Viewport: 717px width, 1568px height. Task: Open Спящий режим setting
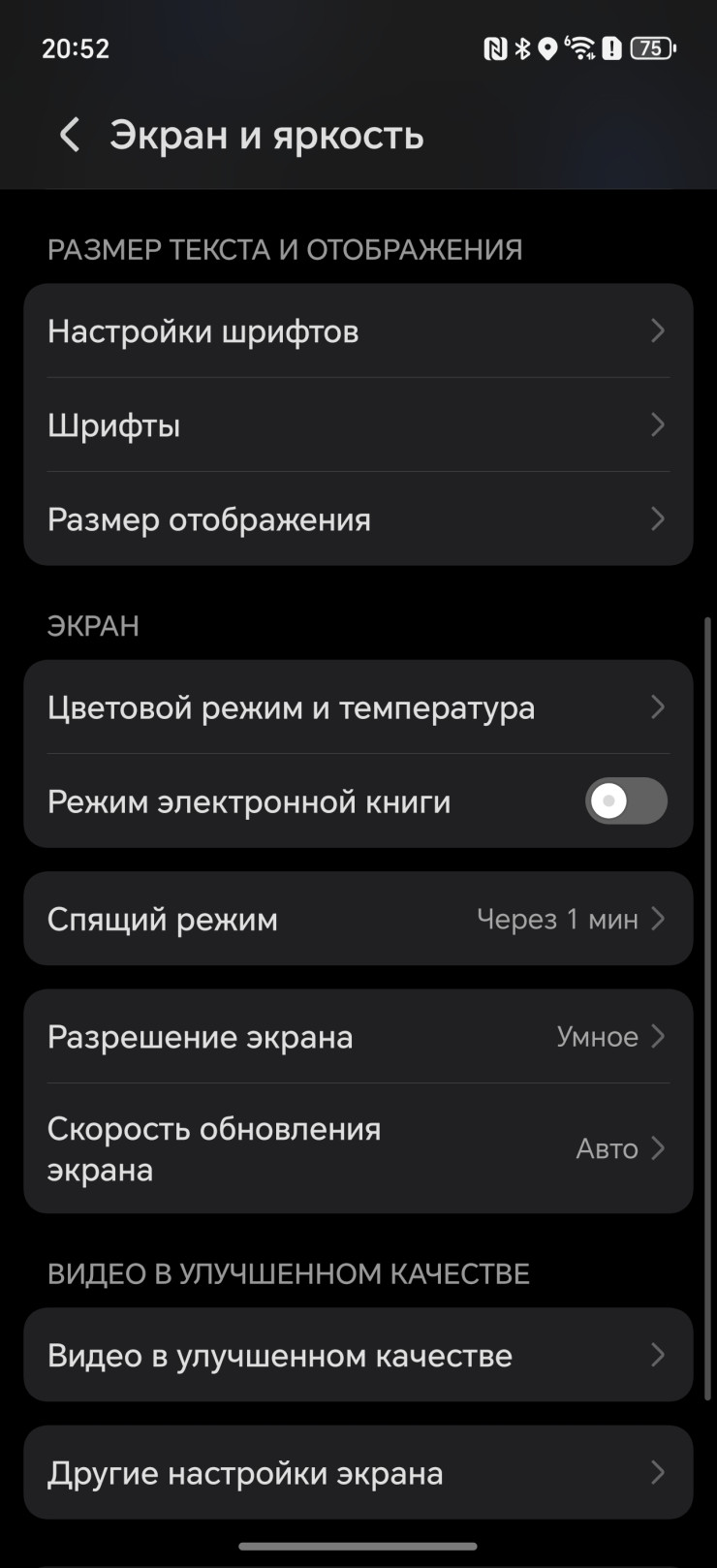(x=358, y=919)
